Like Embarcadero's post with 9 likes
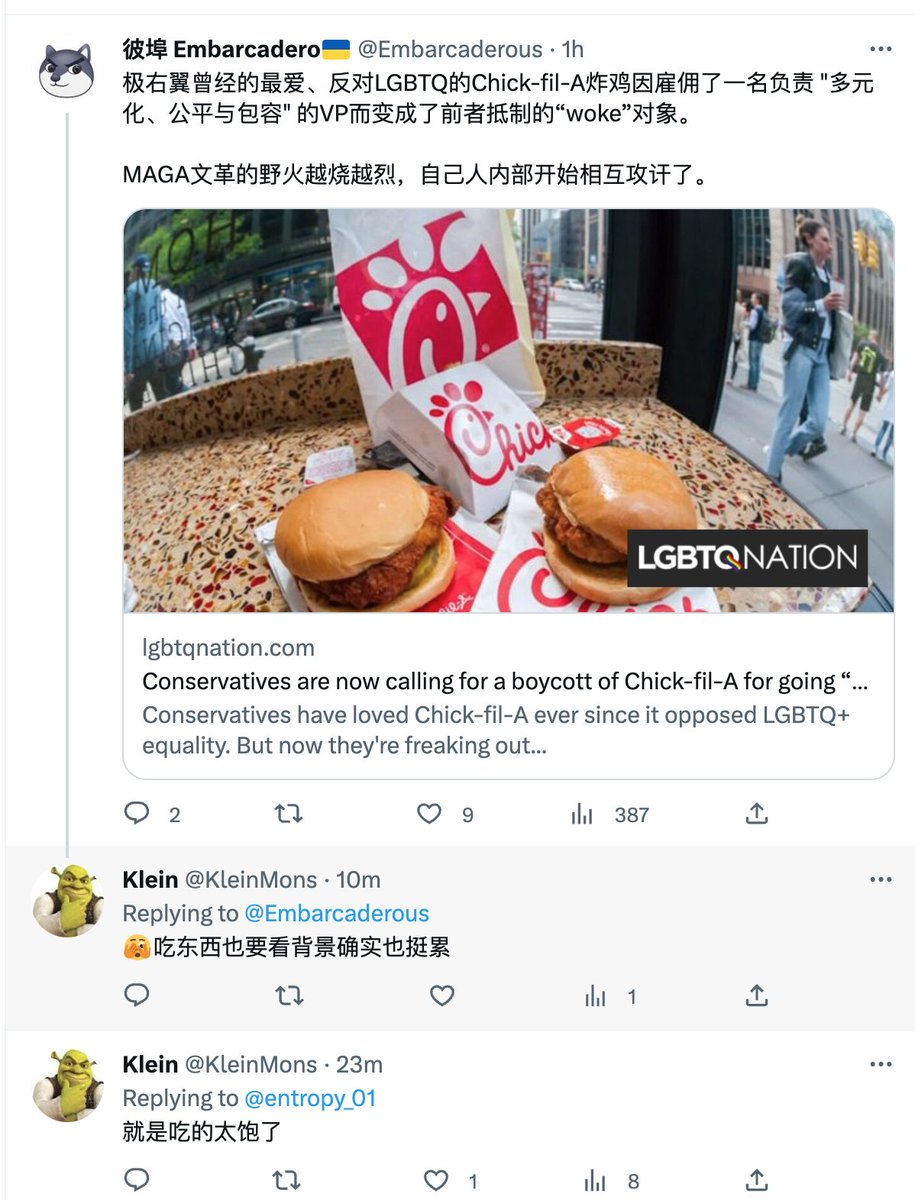Screen dimensions: 915x1200 [430, 814]
